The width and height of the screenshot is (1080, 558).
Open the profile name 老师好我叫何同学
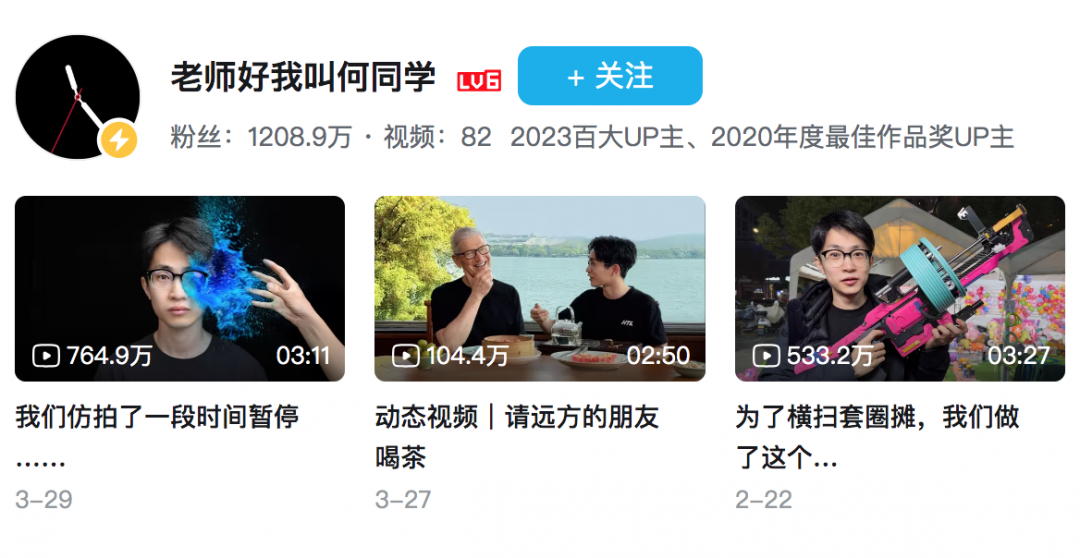(x=303, y=77)
